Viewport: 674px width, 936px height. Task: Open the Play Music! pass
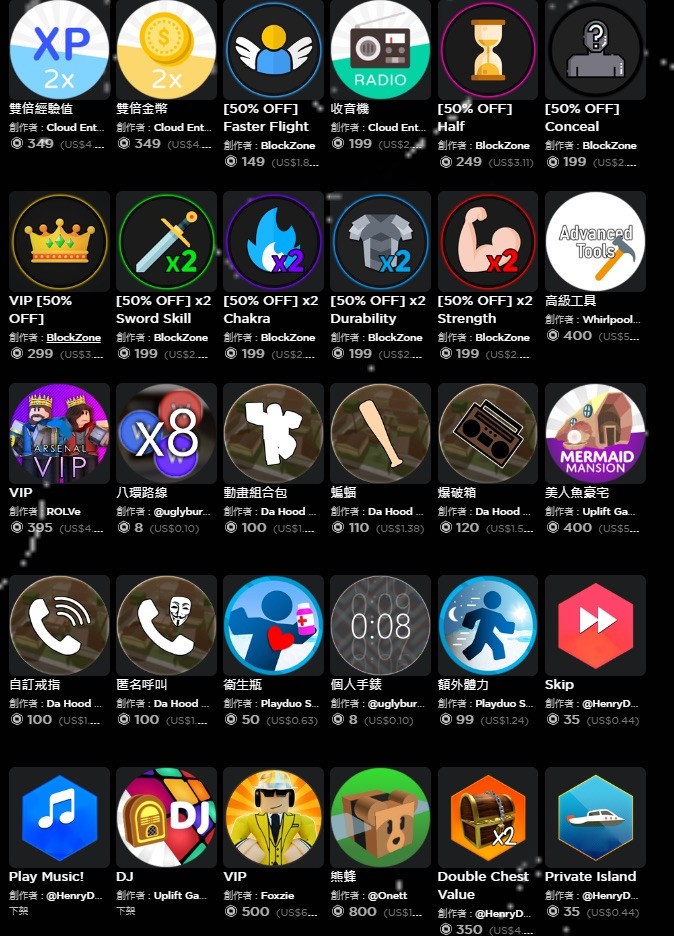pyautogui.click(x=59, y=817)
